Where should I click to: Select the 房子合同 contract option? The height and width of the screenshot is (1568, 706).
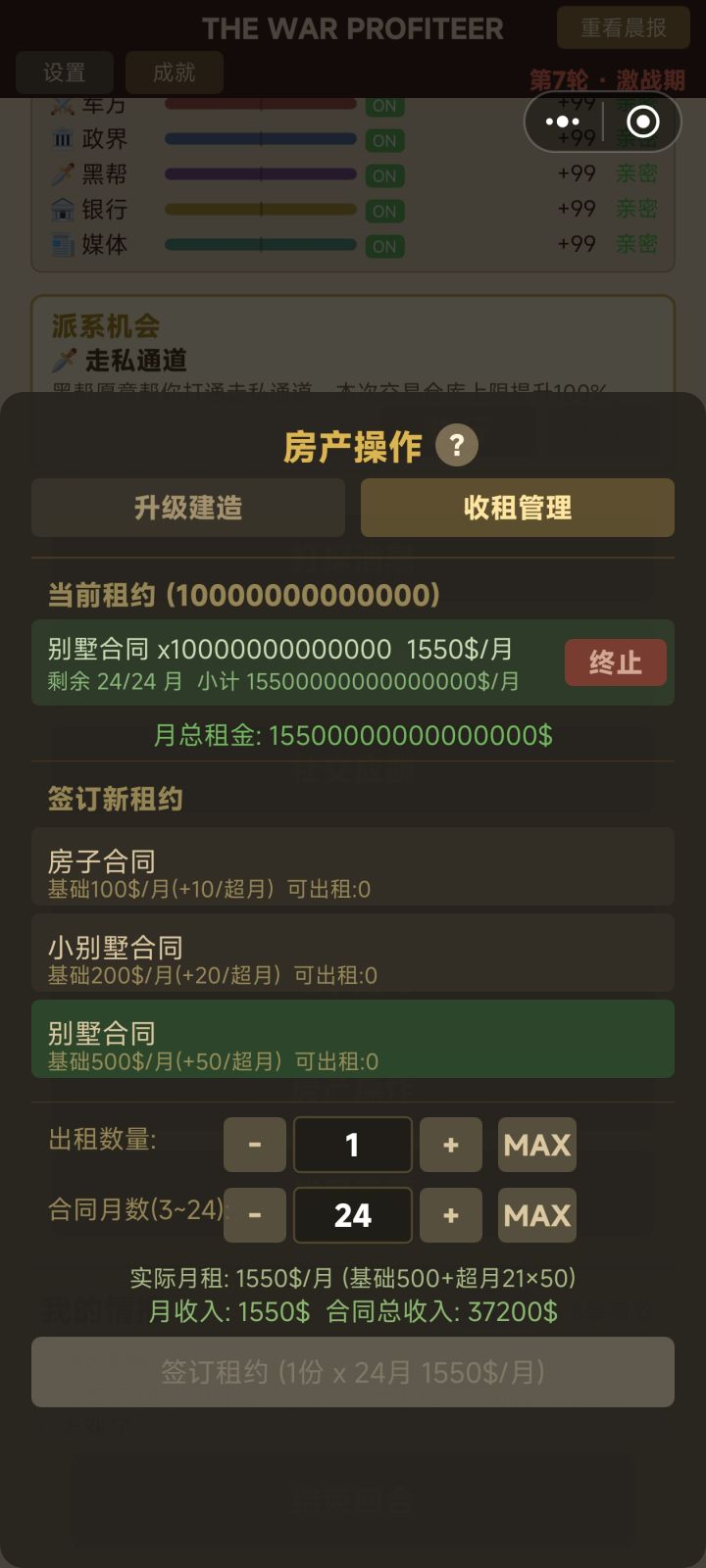coord(353,866)
